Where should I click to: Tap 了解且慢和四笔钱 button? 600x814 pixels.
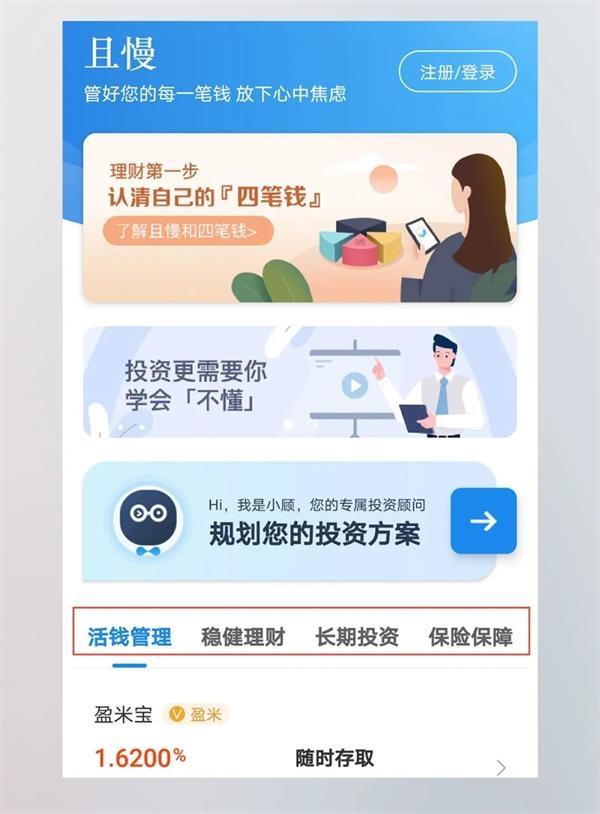pyautogui.click(x=189, y=232)
